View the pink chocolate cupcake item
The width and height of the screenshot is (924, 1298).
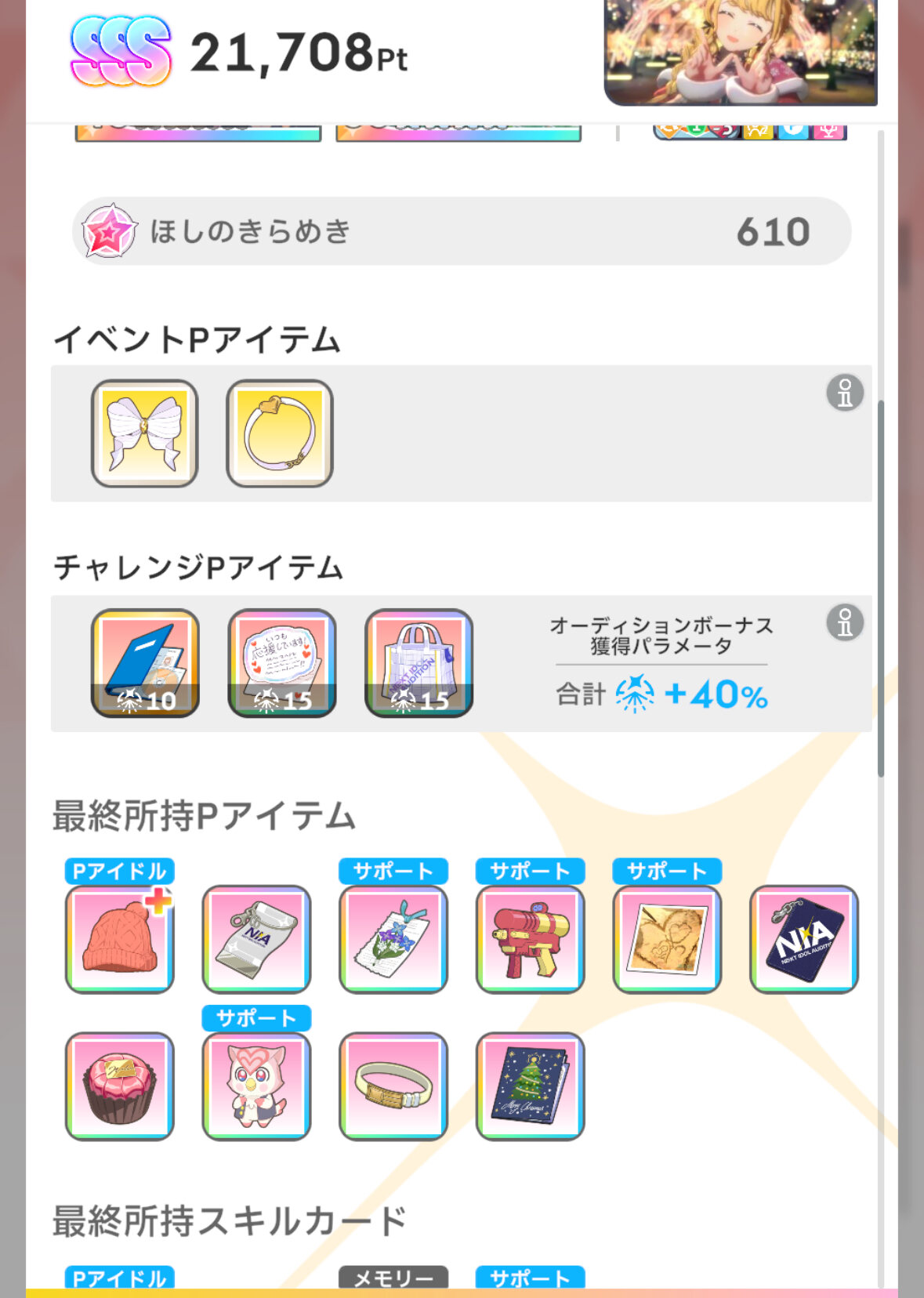coord(120,1086)
